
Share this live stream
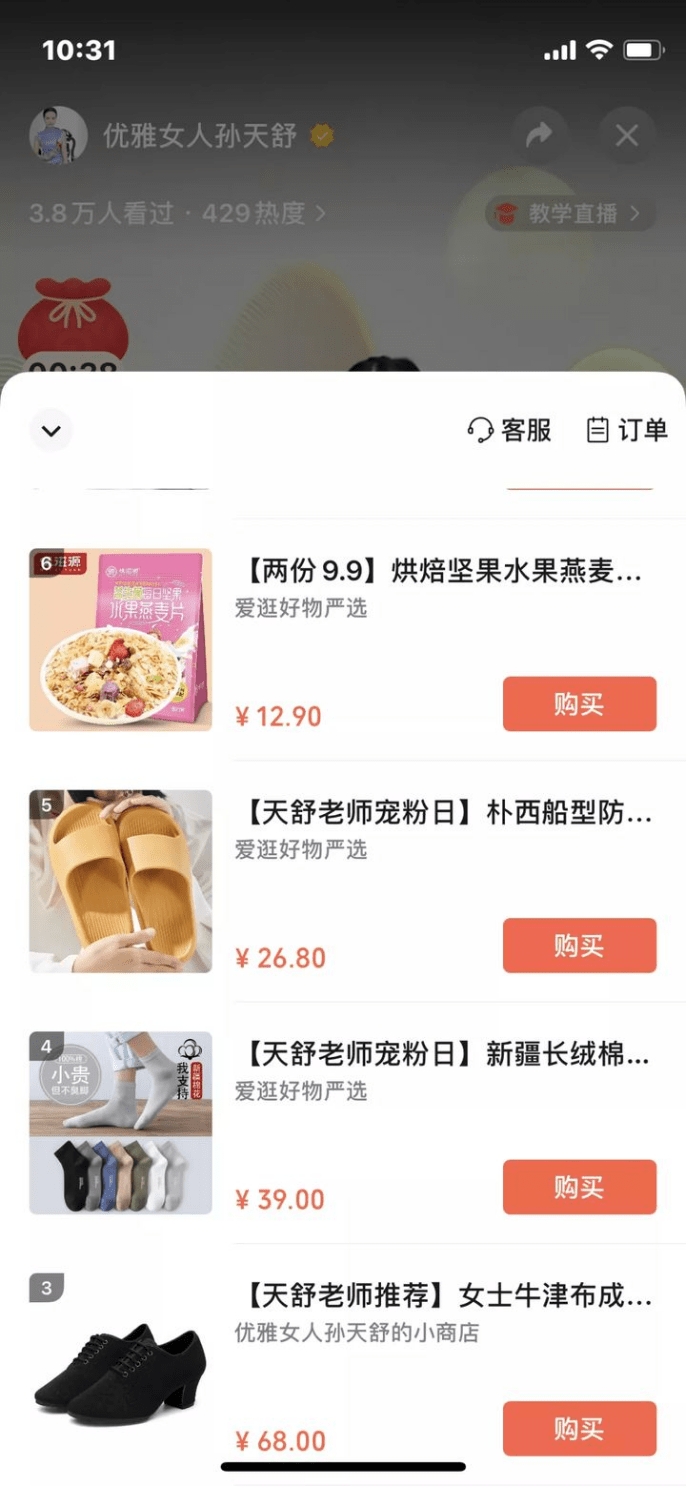tap(540, 135)
